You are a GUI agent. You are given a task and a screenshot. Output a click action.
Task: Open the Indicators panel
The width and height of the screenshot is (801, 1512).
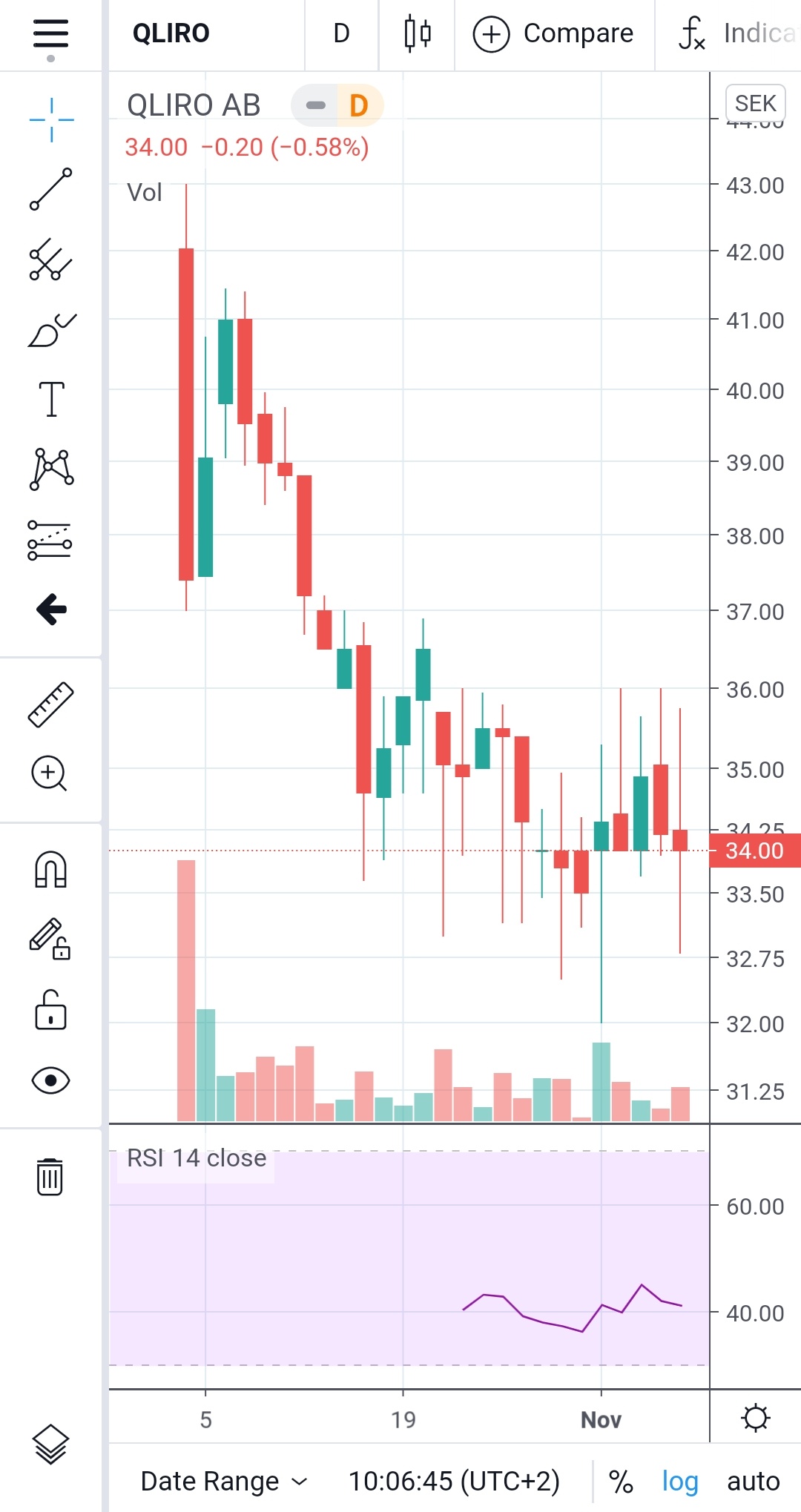[x=734, y=34]
